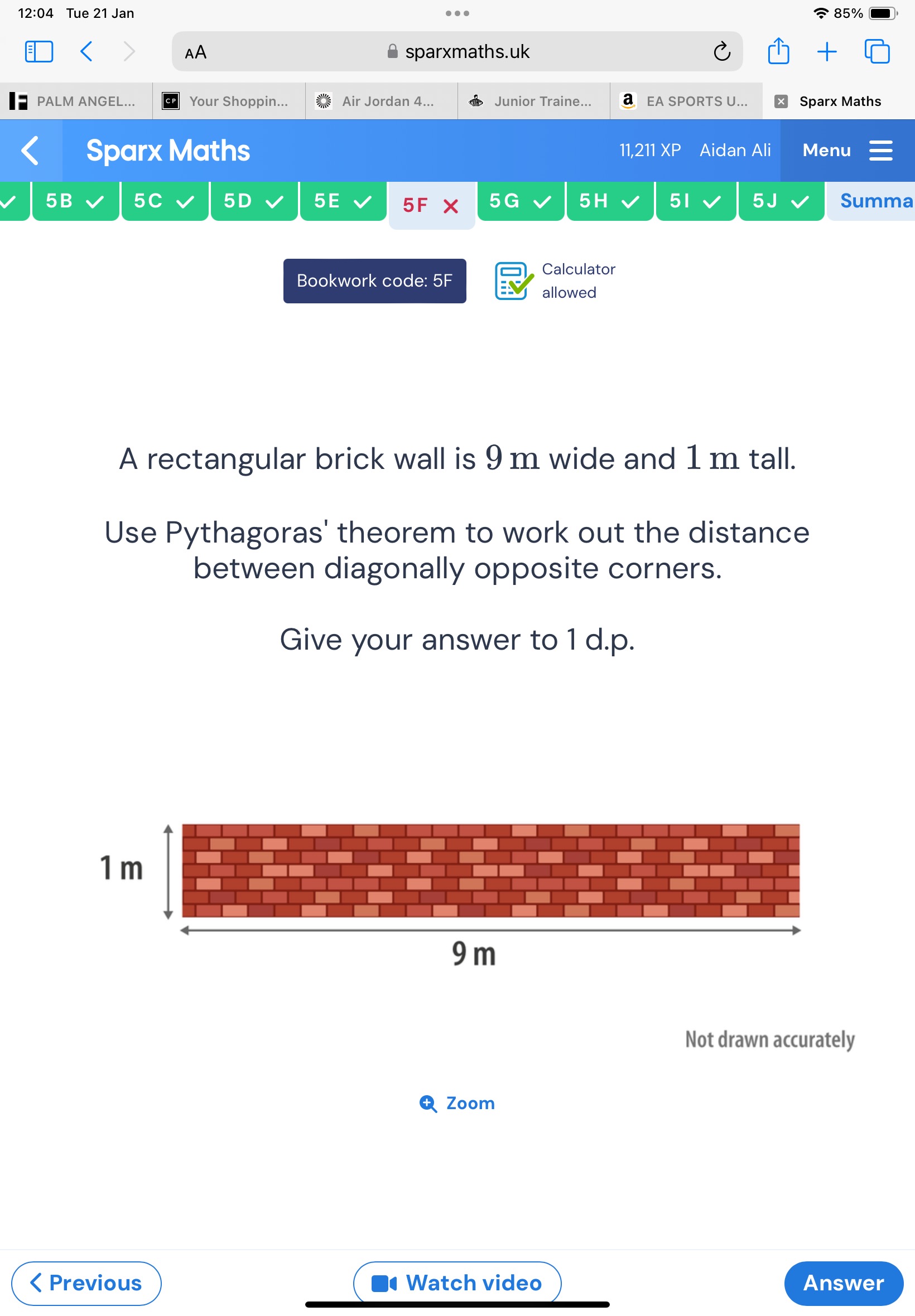Open a new Safari tab

point(827,51)
